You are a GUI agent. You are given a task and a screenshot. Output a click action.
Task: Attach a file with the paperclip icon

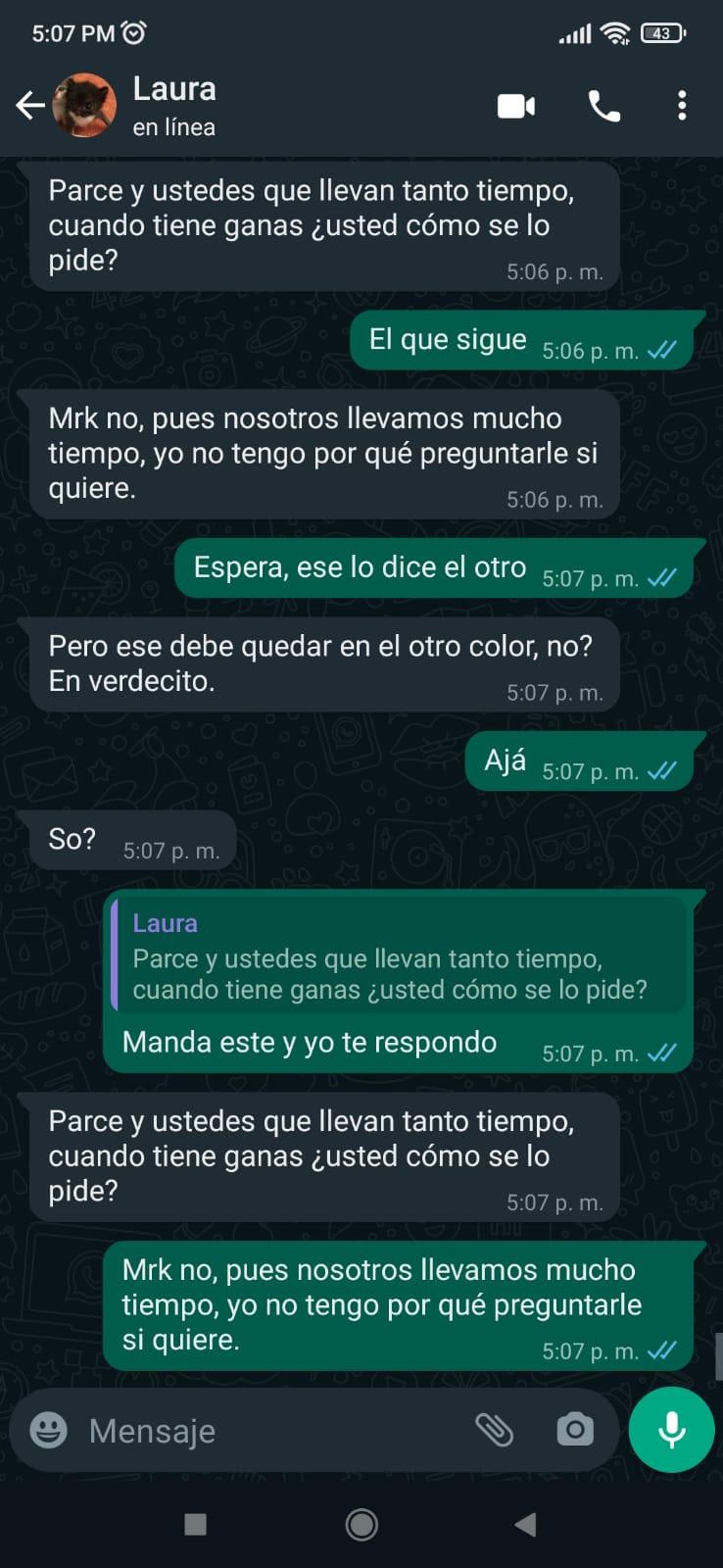pyautogui.click(x=495, y=1430)
